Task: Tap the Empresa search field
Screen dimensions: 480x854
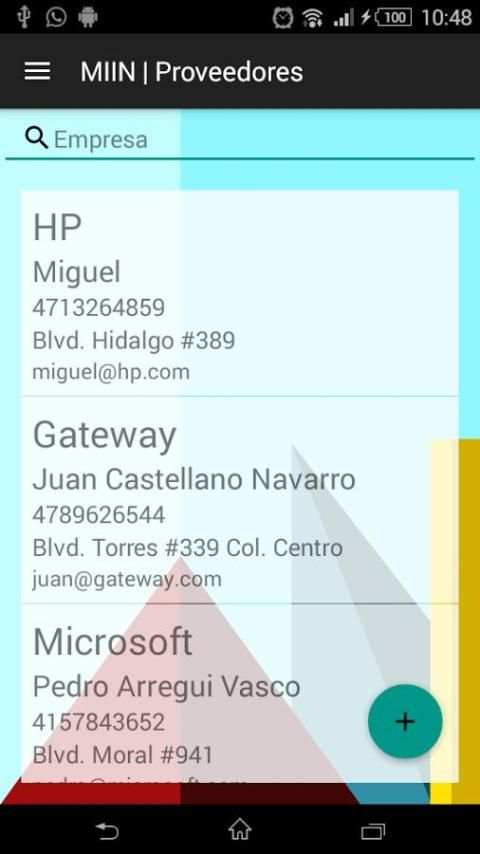Action: pos(240,140)
